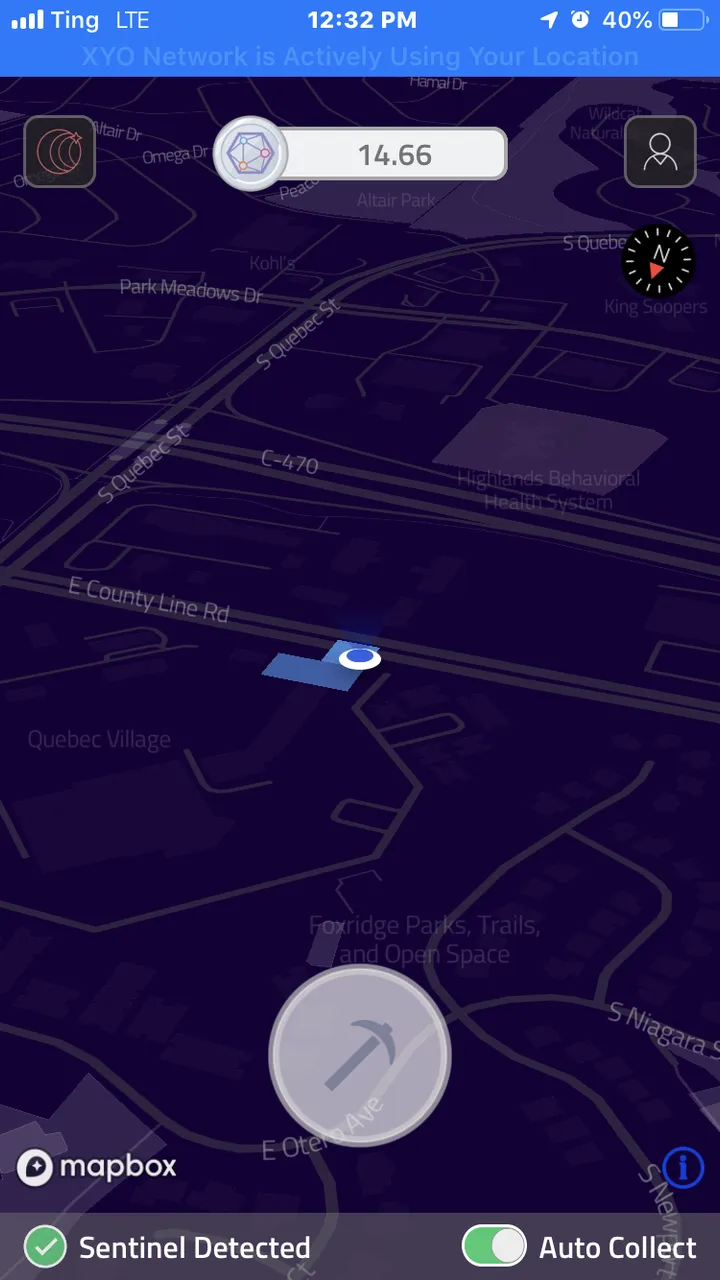Open the user profile icon

pos(660,152)
